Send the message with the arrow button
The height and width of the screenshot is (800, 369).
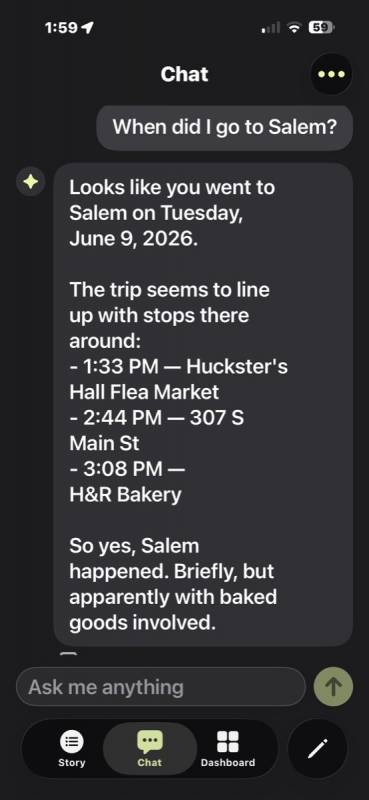333,687
